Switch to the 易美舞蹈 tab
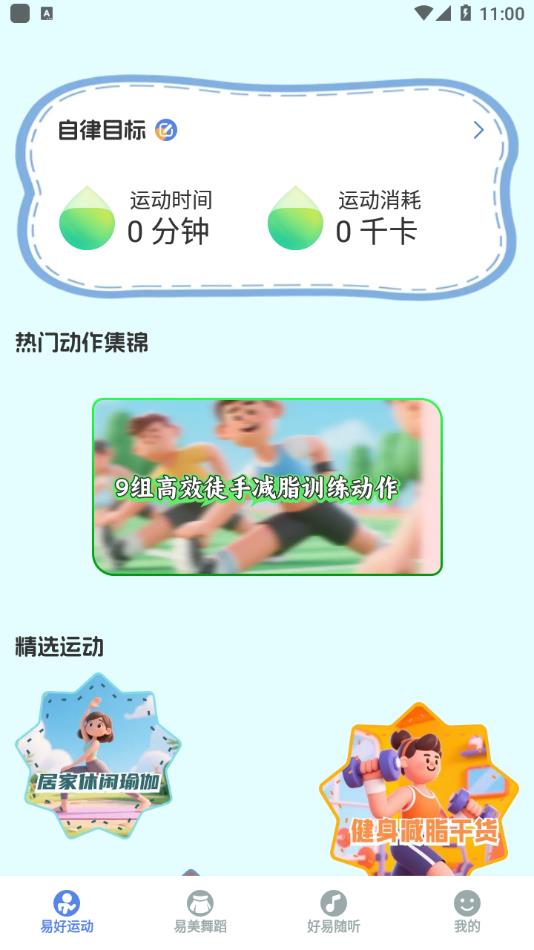Viewport: 534px width, 950px height. tap(200, 912)
